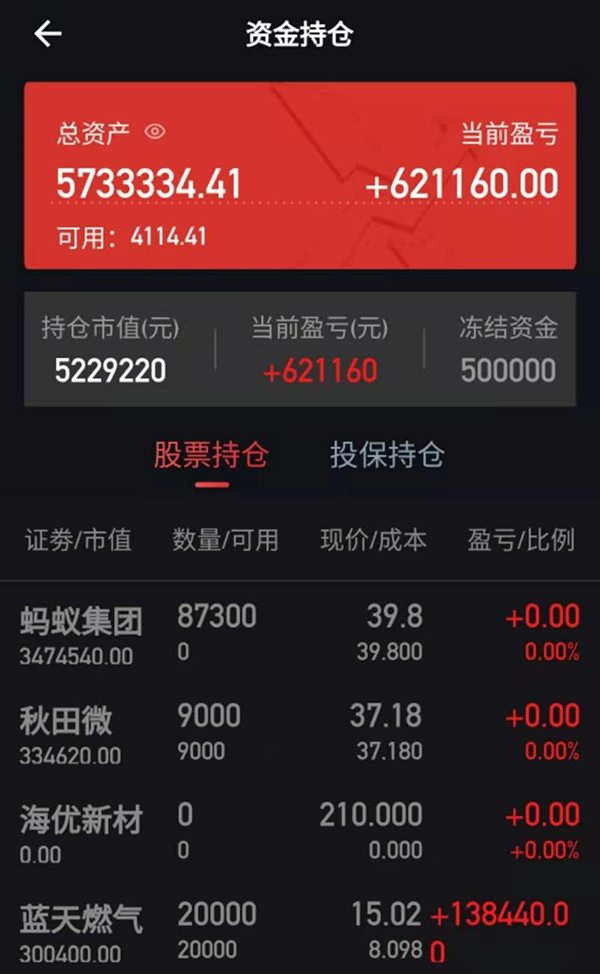Open the 蚂蚁集团 holding row

point(300,633)
